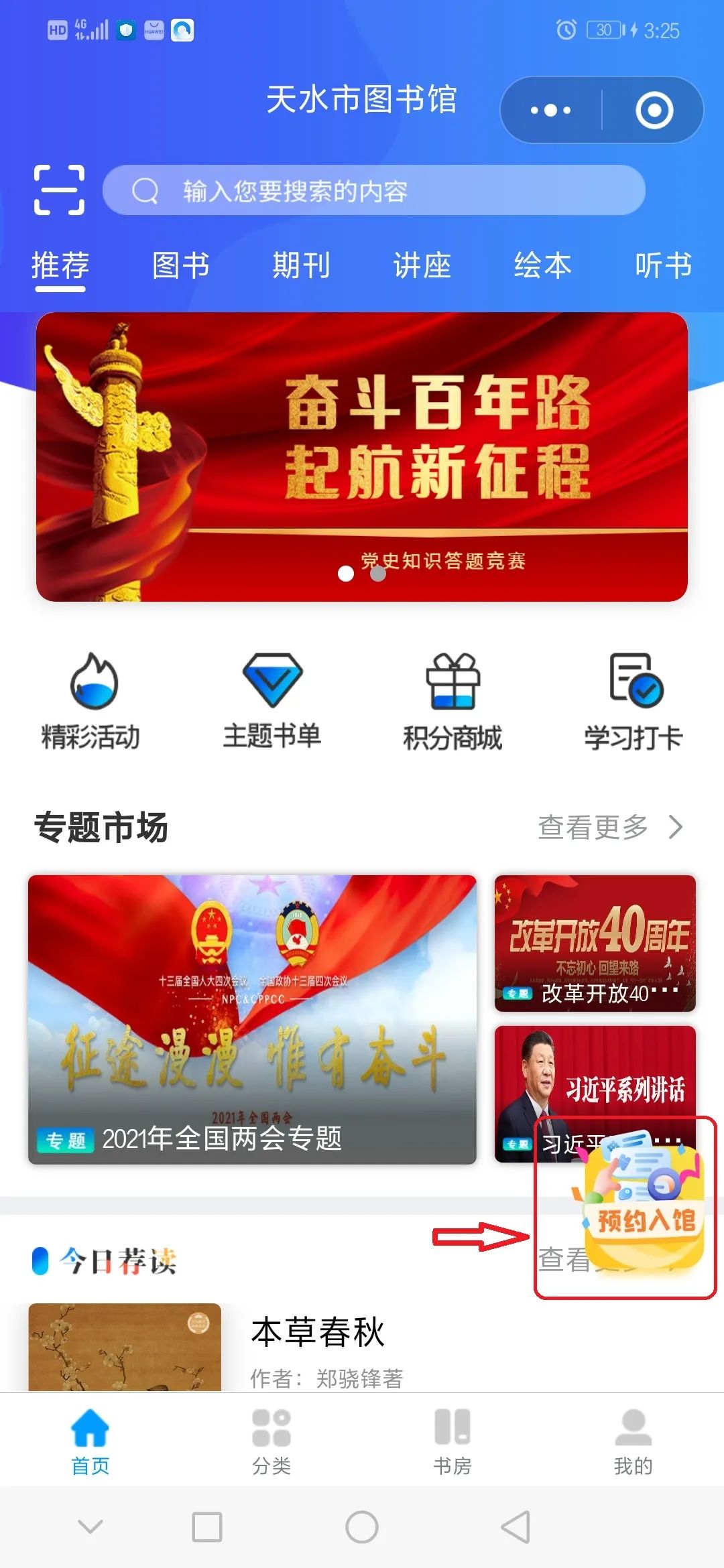Viewport: 724px width, 1568px height.
Task: Expand more via the 查看更多 chevron arrow
Action: (677, 828)
